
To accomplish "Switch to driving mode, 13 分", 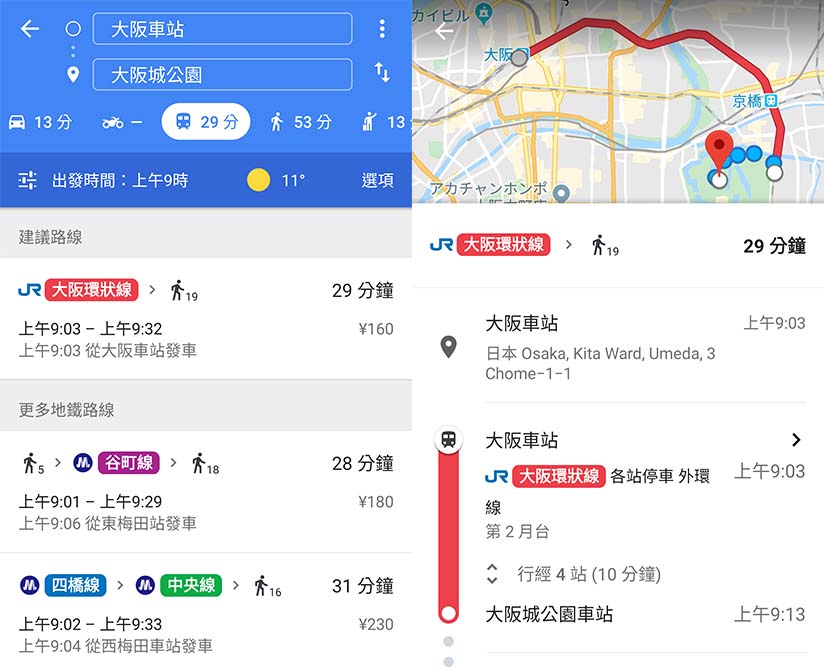I will (x=40, y=122).
